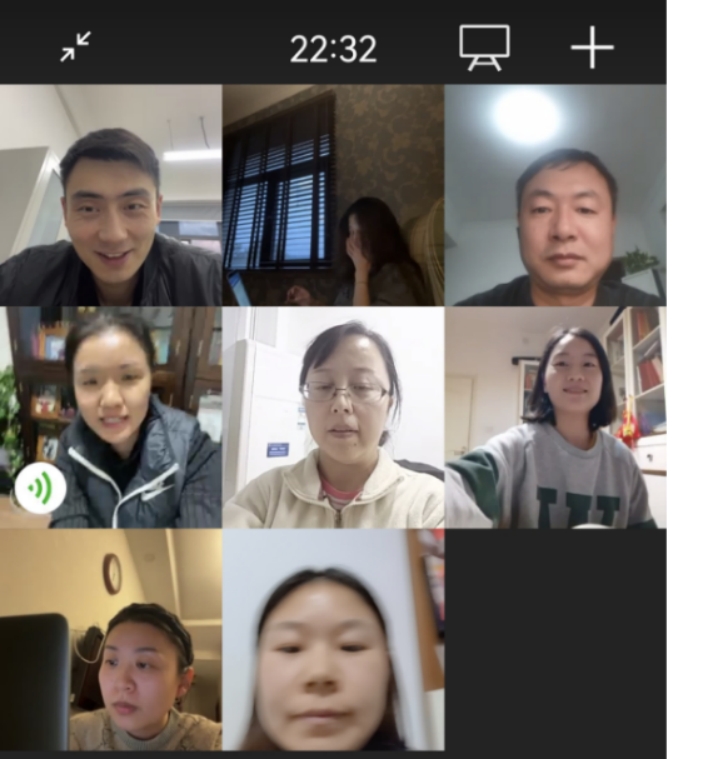Screen dimensions: 708x759
Task: Enlarge the tile of the participant wearing glasses
Action: 333,417
